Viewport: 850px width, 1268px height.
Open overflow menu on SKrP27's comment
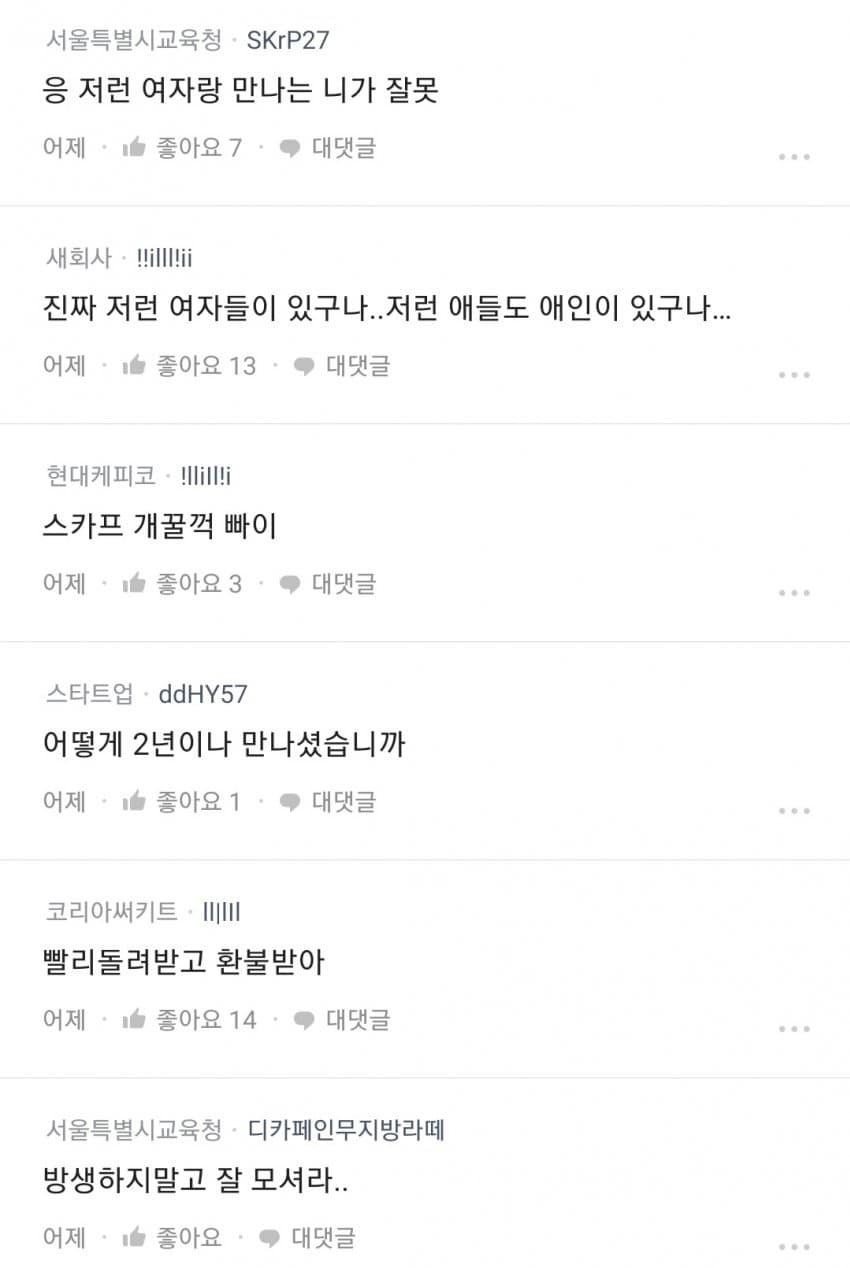[793, 157]
